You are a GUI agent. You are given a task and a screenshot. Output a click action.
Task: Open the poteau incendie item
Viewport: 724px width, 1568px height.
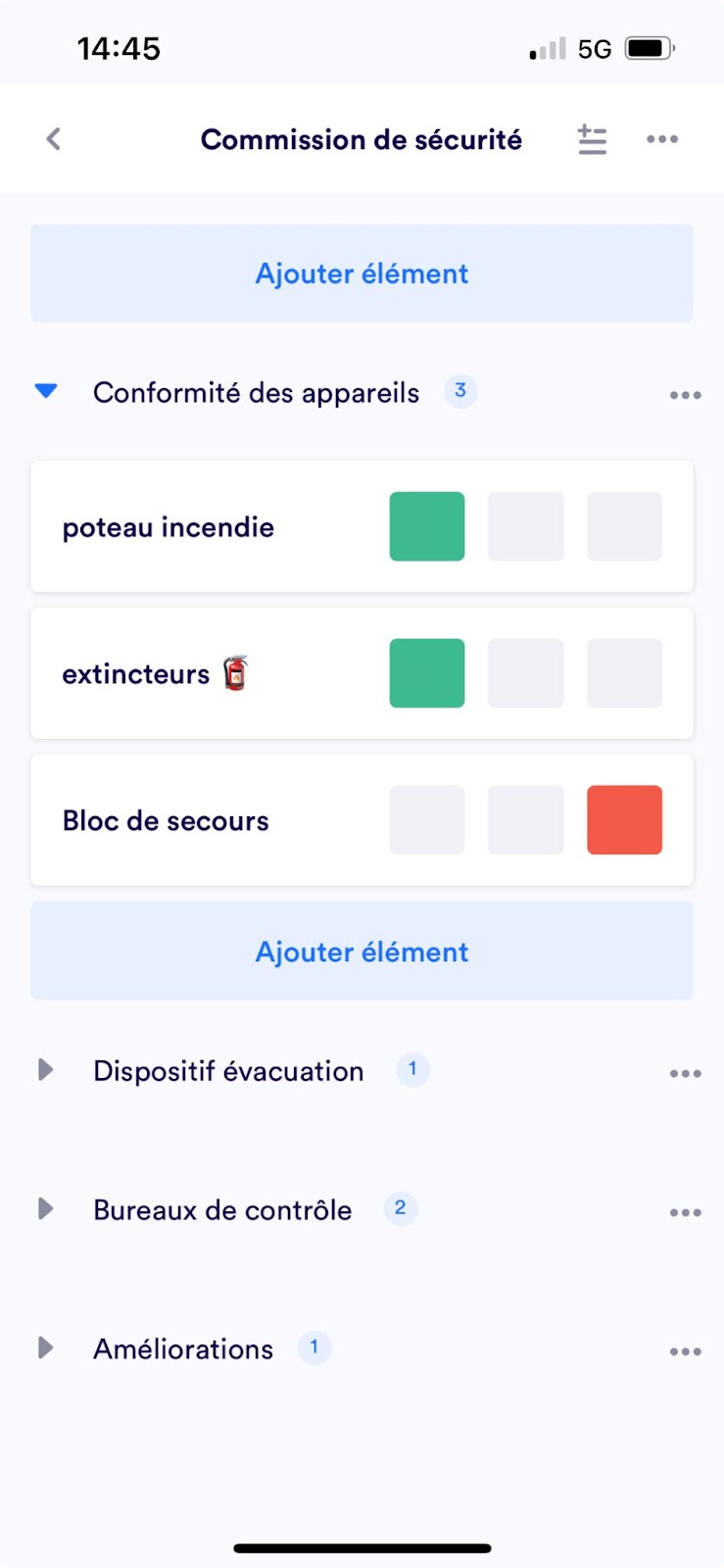[169, 527]
